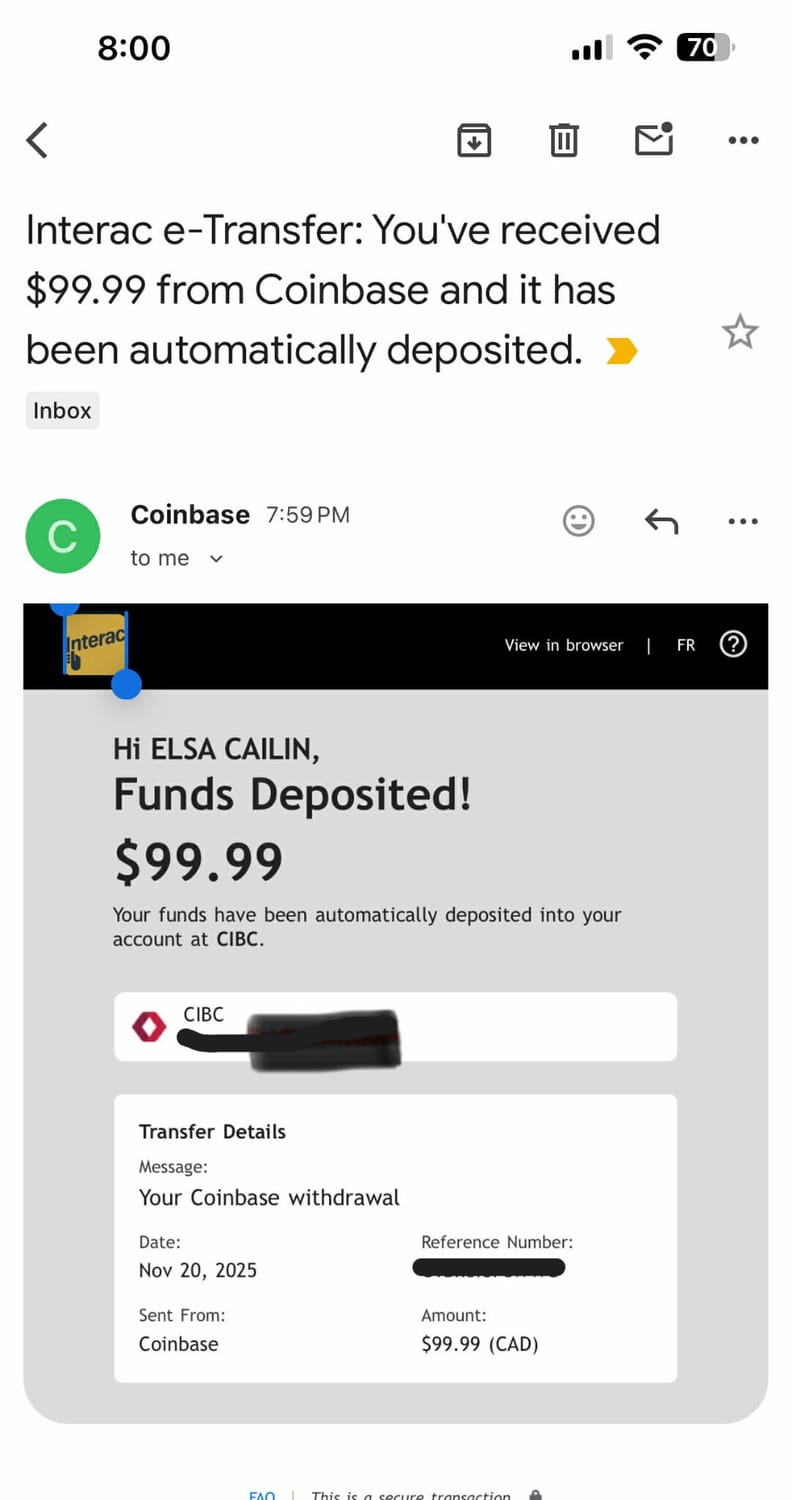The width and height of the screenshot is (796, 1500).
Task: Add an emoji reaction to the message
Action: pyautogui.click(x=579, y=521)
